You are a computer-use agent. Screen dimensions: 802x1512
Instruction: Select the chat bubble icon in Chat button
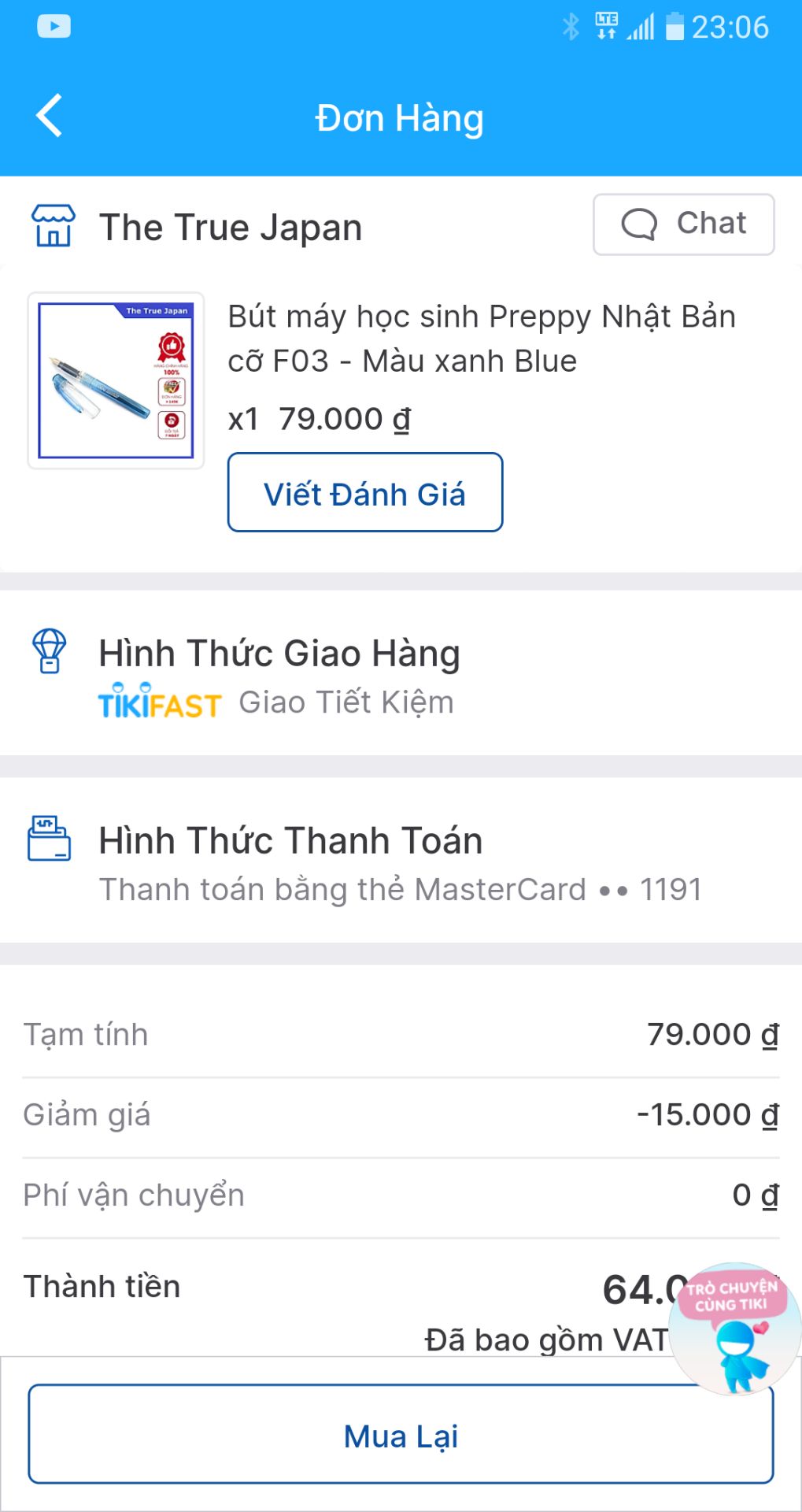click(x=640, y=224)
